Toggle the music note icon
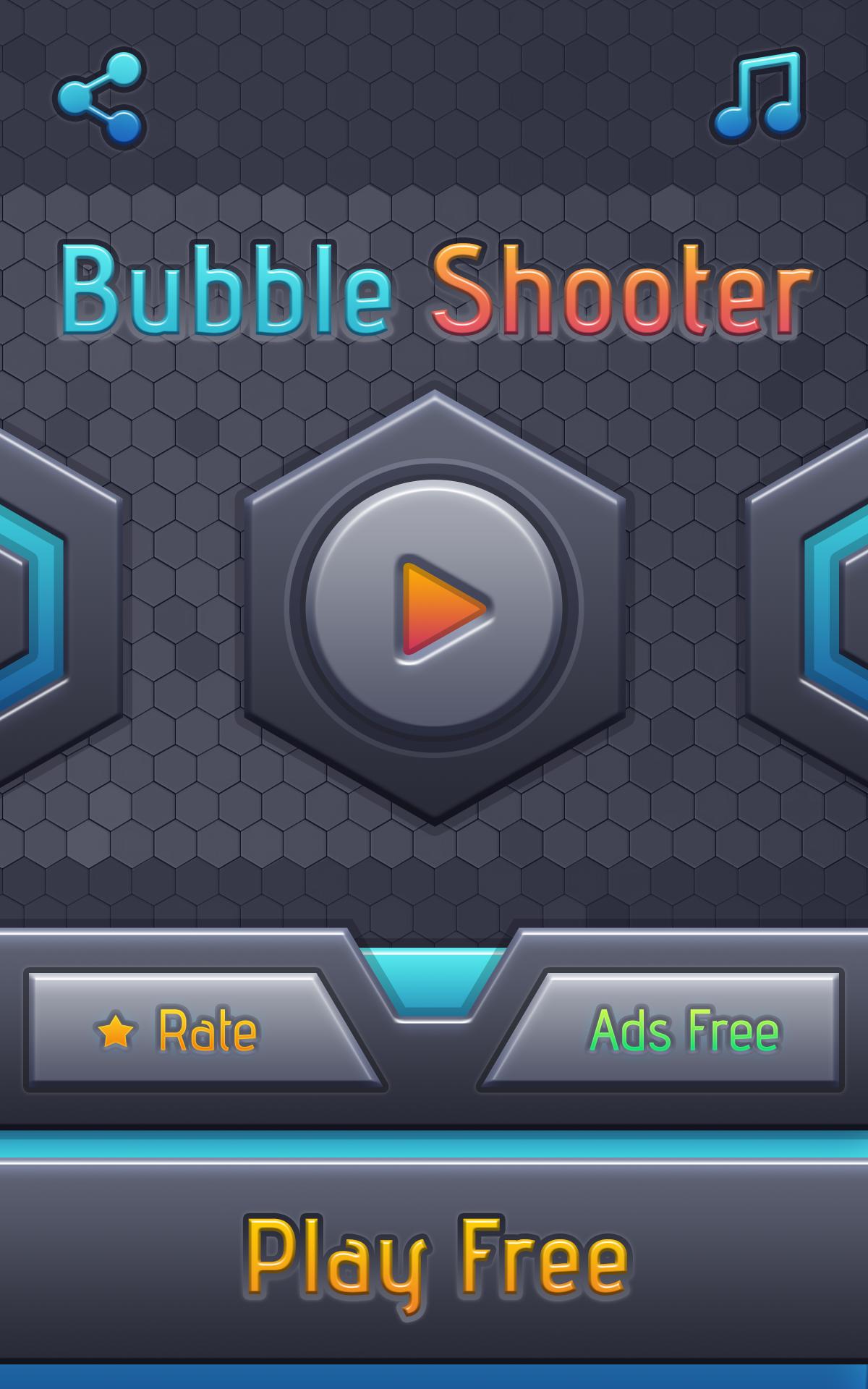The width and height of the screenshot is (868, 1389). tap(759, 95)
